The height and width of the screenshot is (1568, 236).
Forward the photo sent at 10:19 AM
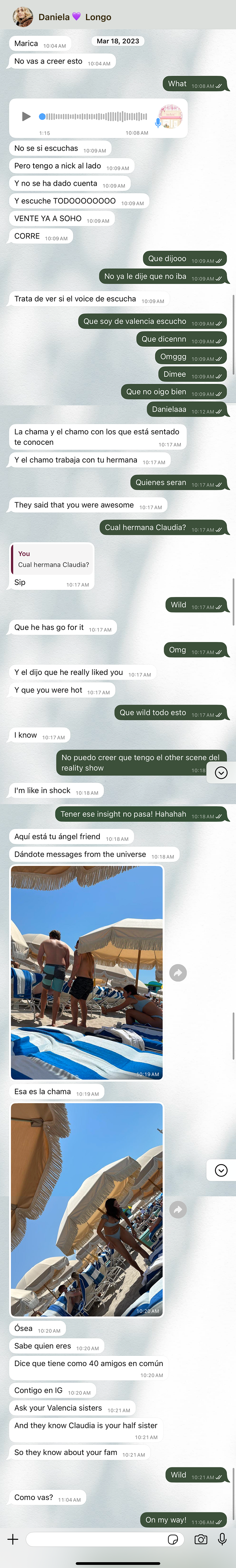point(177,973)
